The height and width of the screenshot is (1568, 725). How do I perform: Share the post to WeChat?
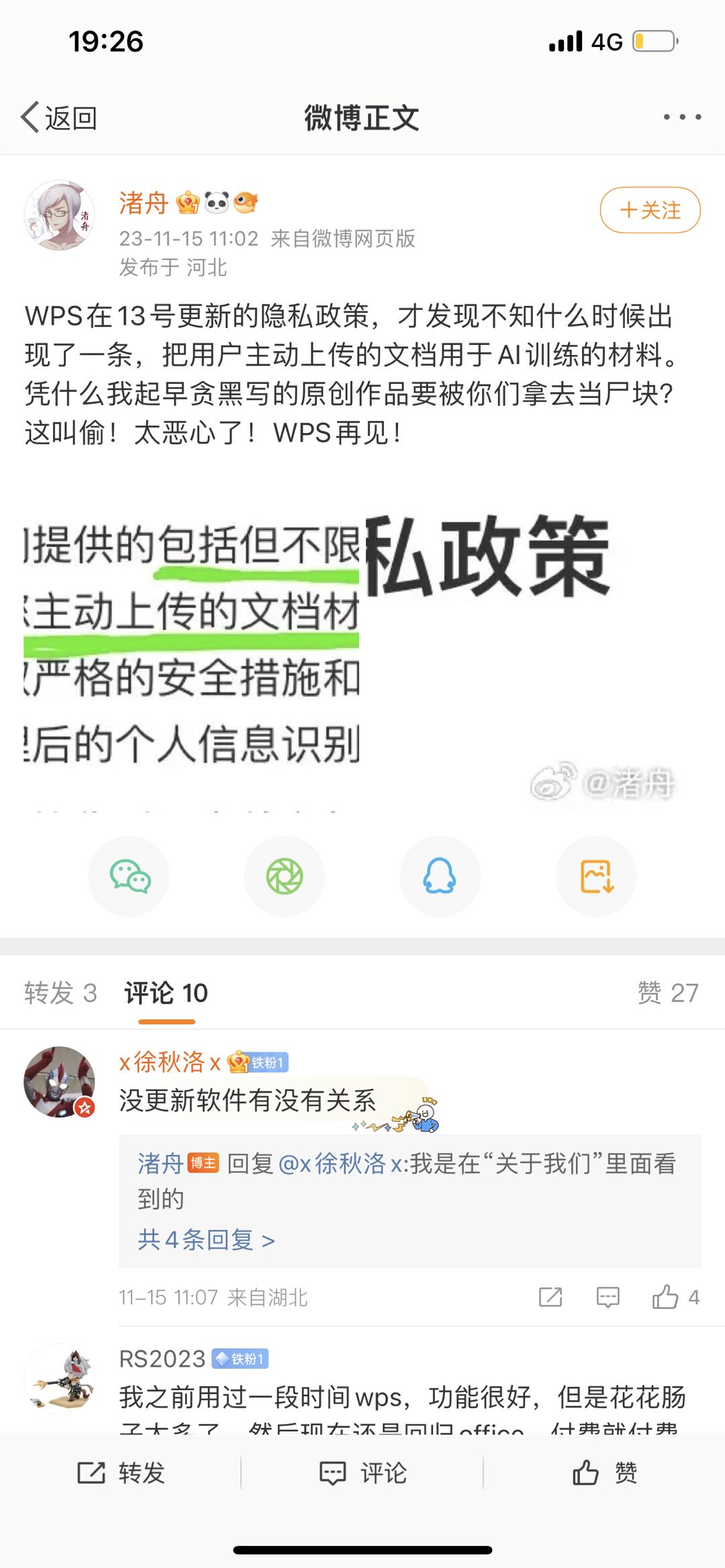(x=129, y=877)
